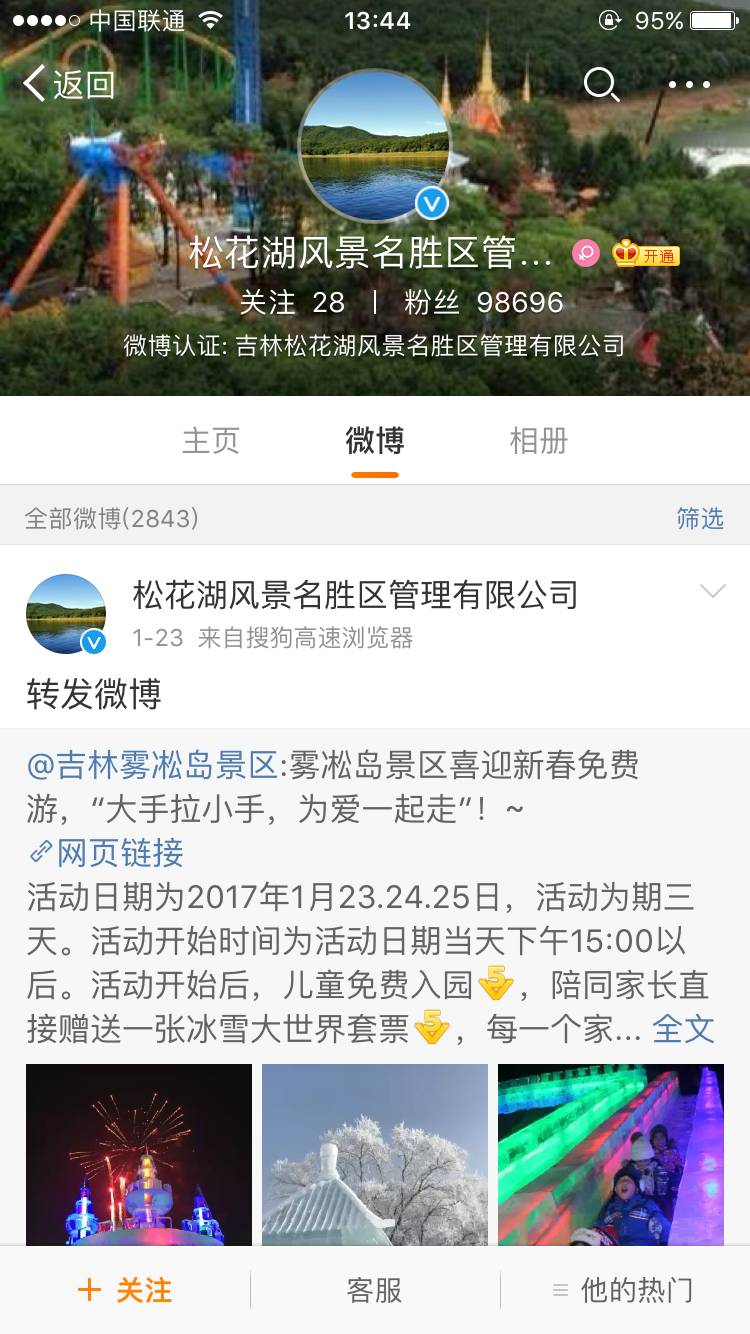750x1334 pixels.
Task: View the 粉丝 98696 followers list
Action: [x=484, y=302]
